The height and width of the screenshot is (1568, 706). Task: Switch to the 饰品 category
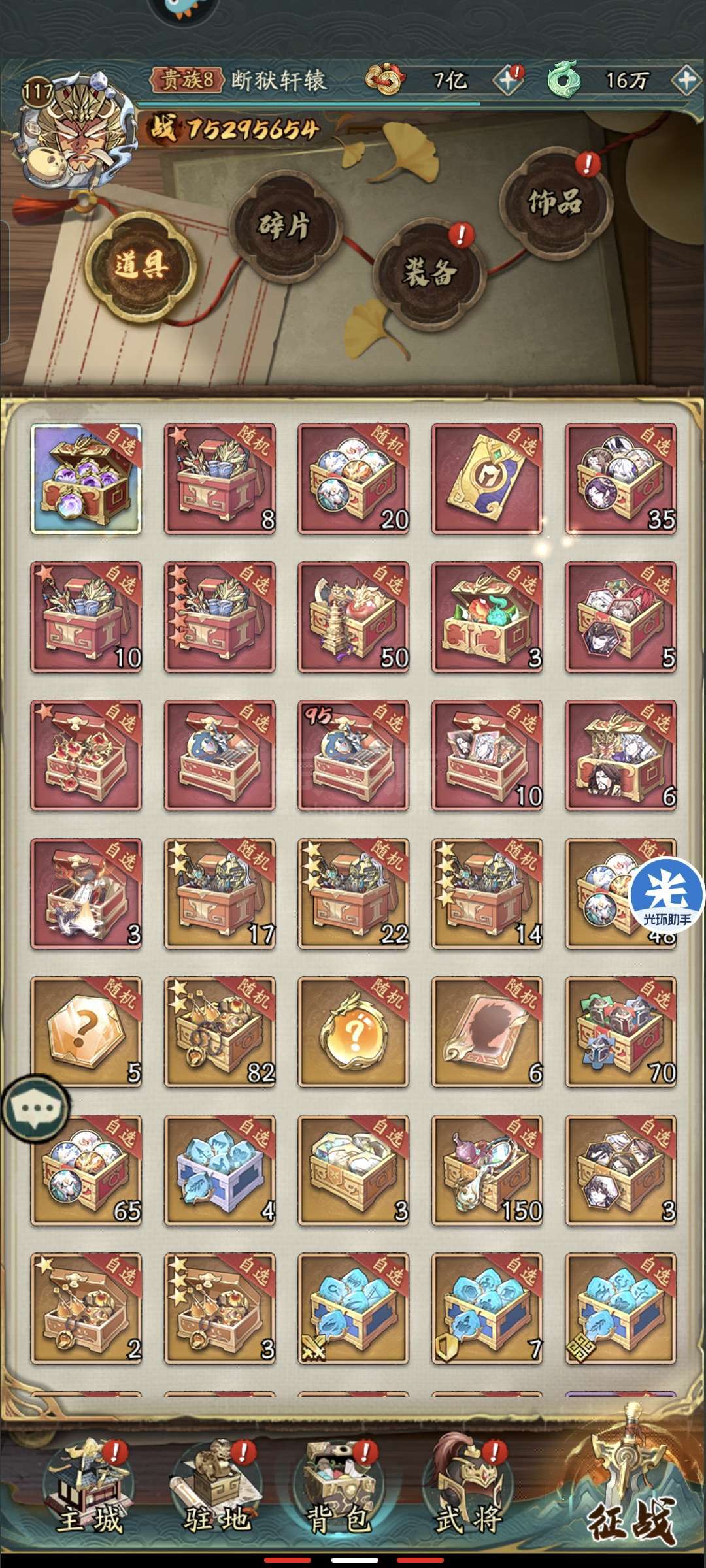[x=556, y=203]
